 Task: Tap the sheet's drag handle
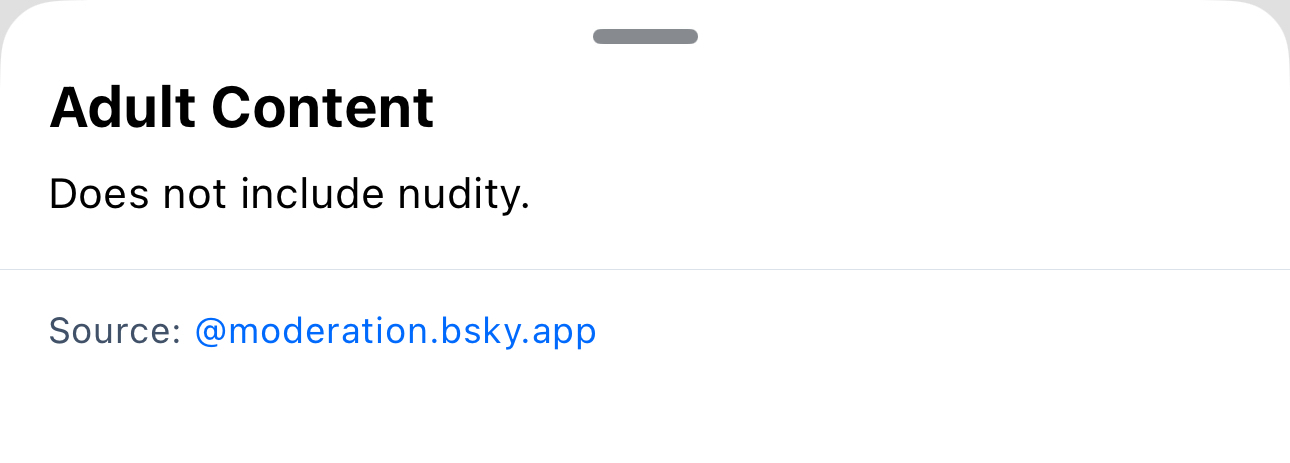645,37
